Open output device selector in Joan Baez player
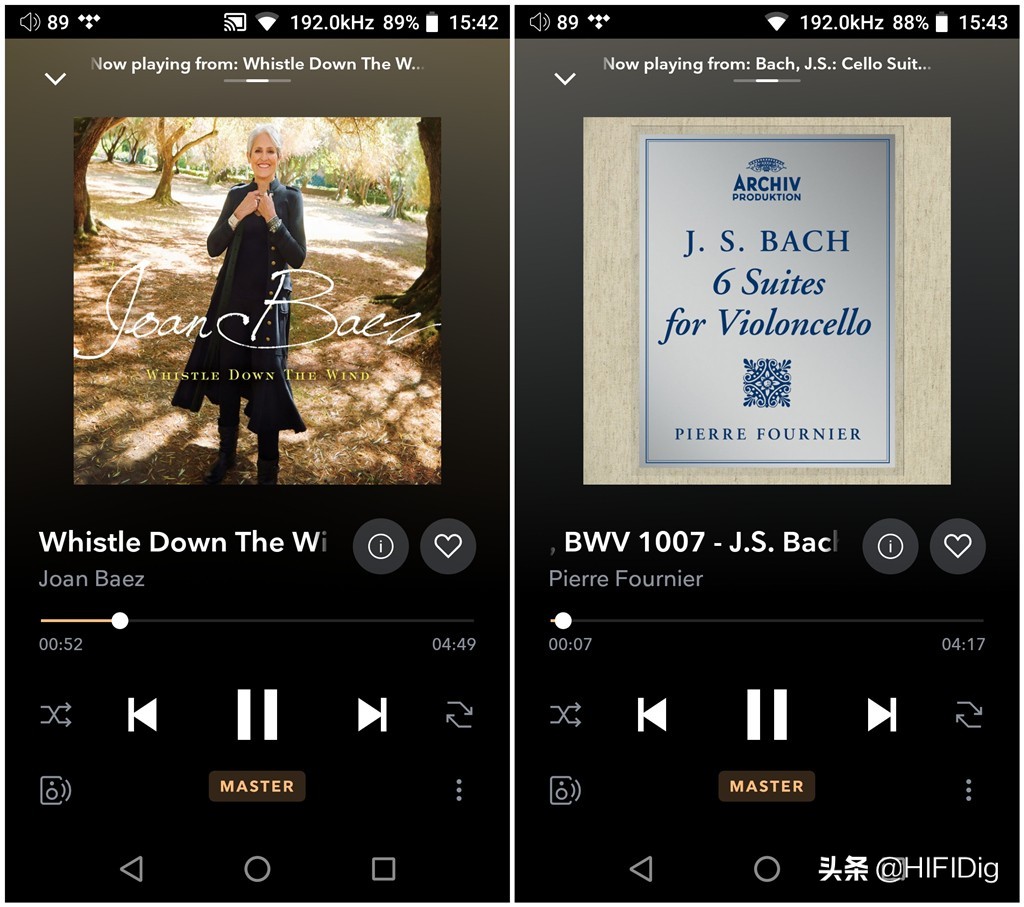 (x=55, y=790)
